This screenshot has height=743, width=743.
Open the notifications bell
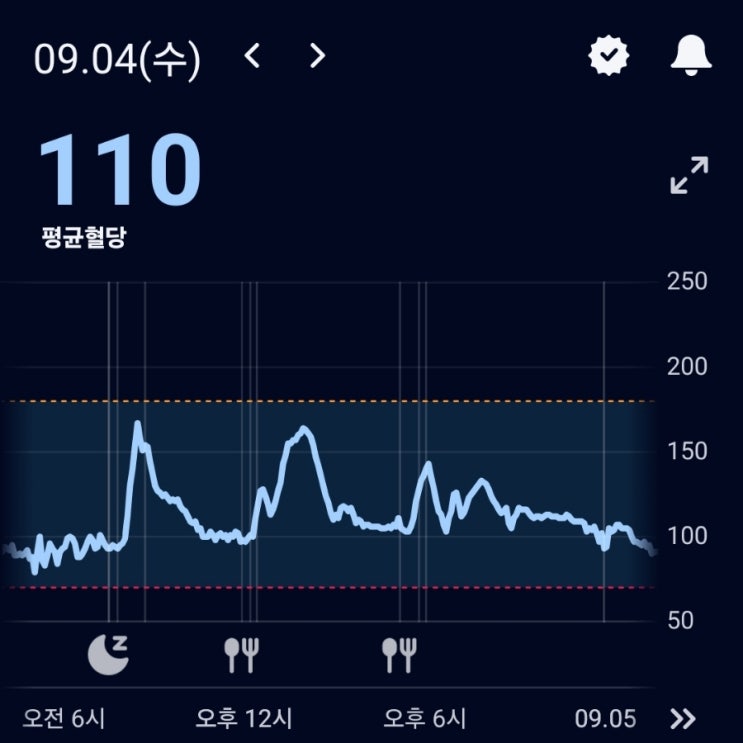coord(690,57)
